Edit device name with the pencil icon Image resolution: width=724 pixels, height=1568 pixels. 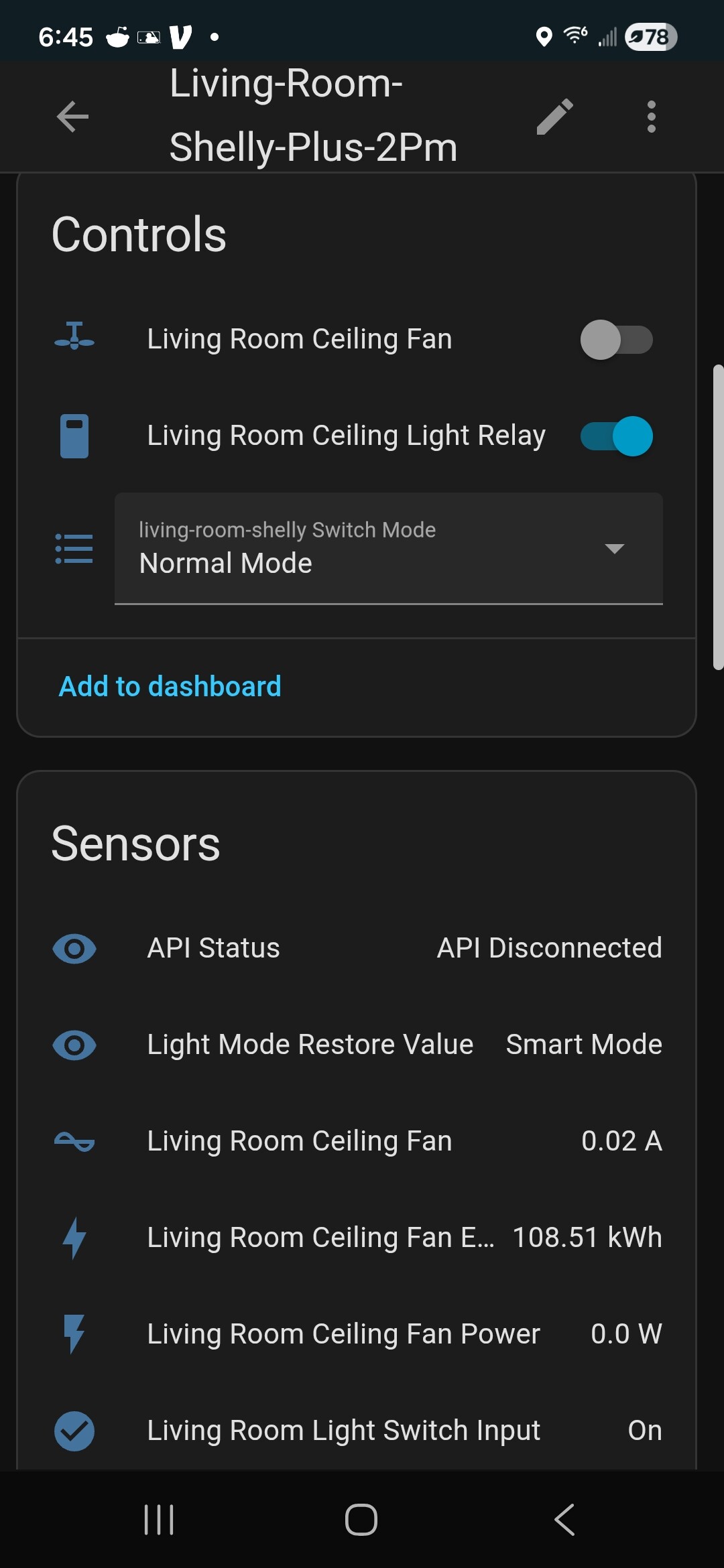pyautogui.click(x=555, y=117)
